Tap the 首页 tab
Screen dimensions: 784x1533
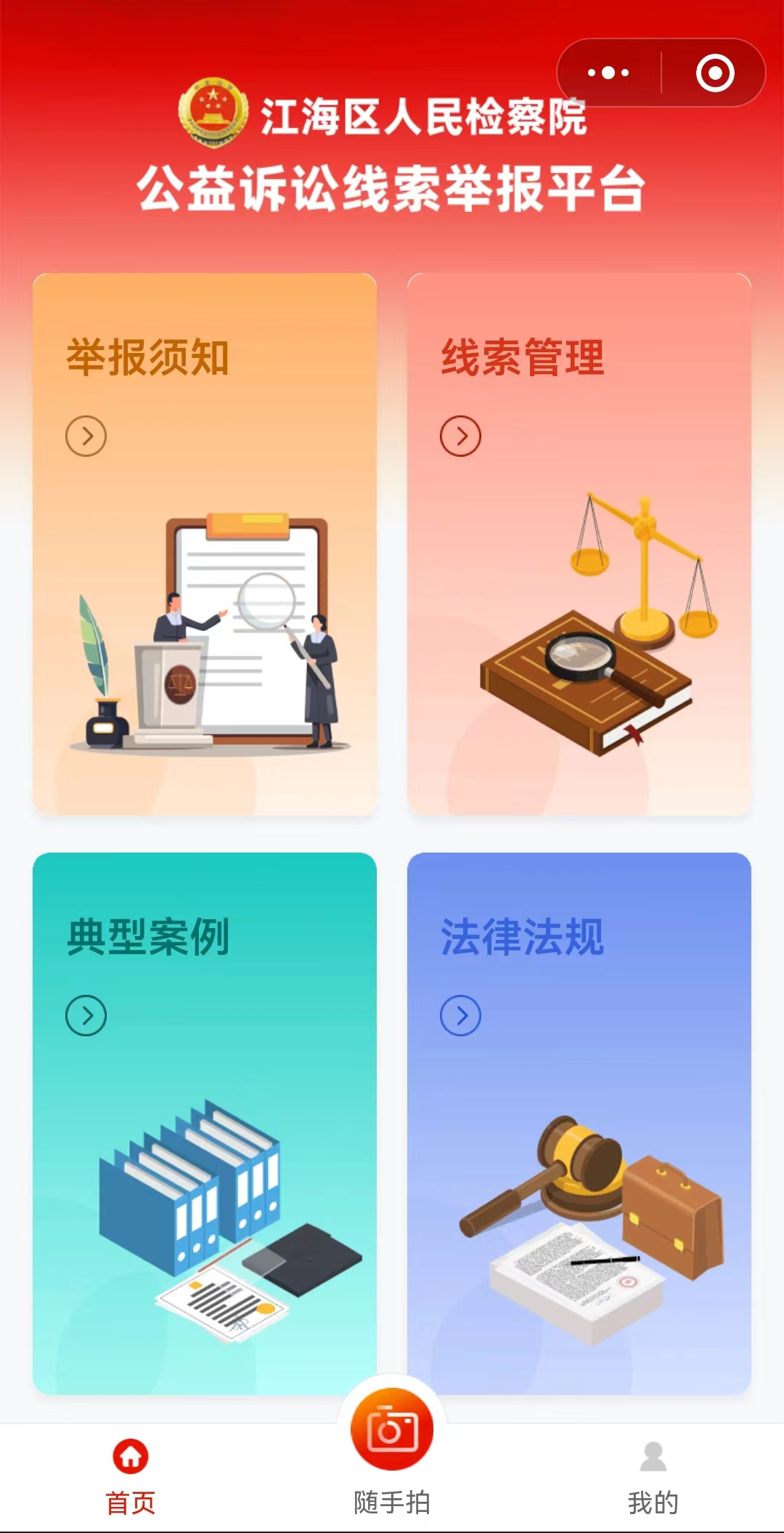pos(131,1477)
